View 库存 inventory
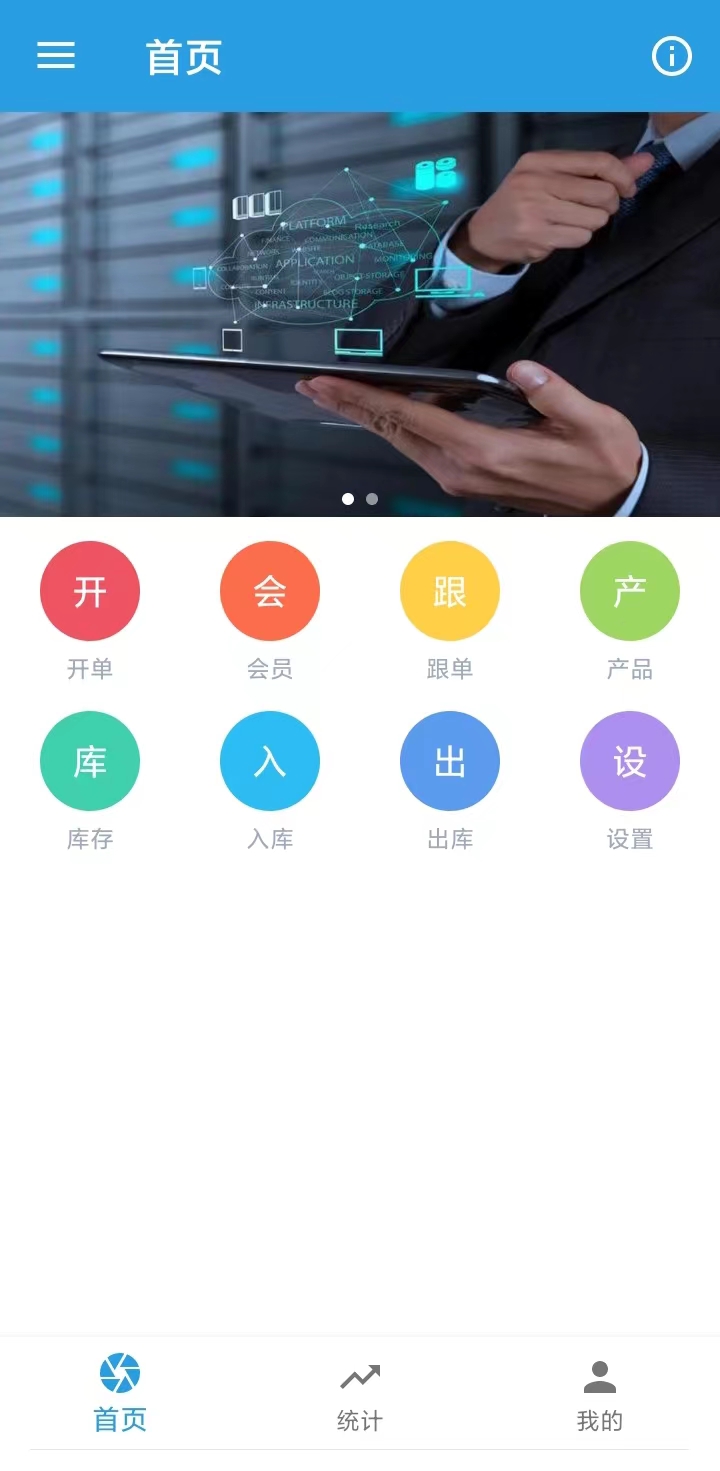 pyautogui.click(x=90, y=761)
